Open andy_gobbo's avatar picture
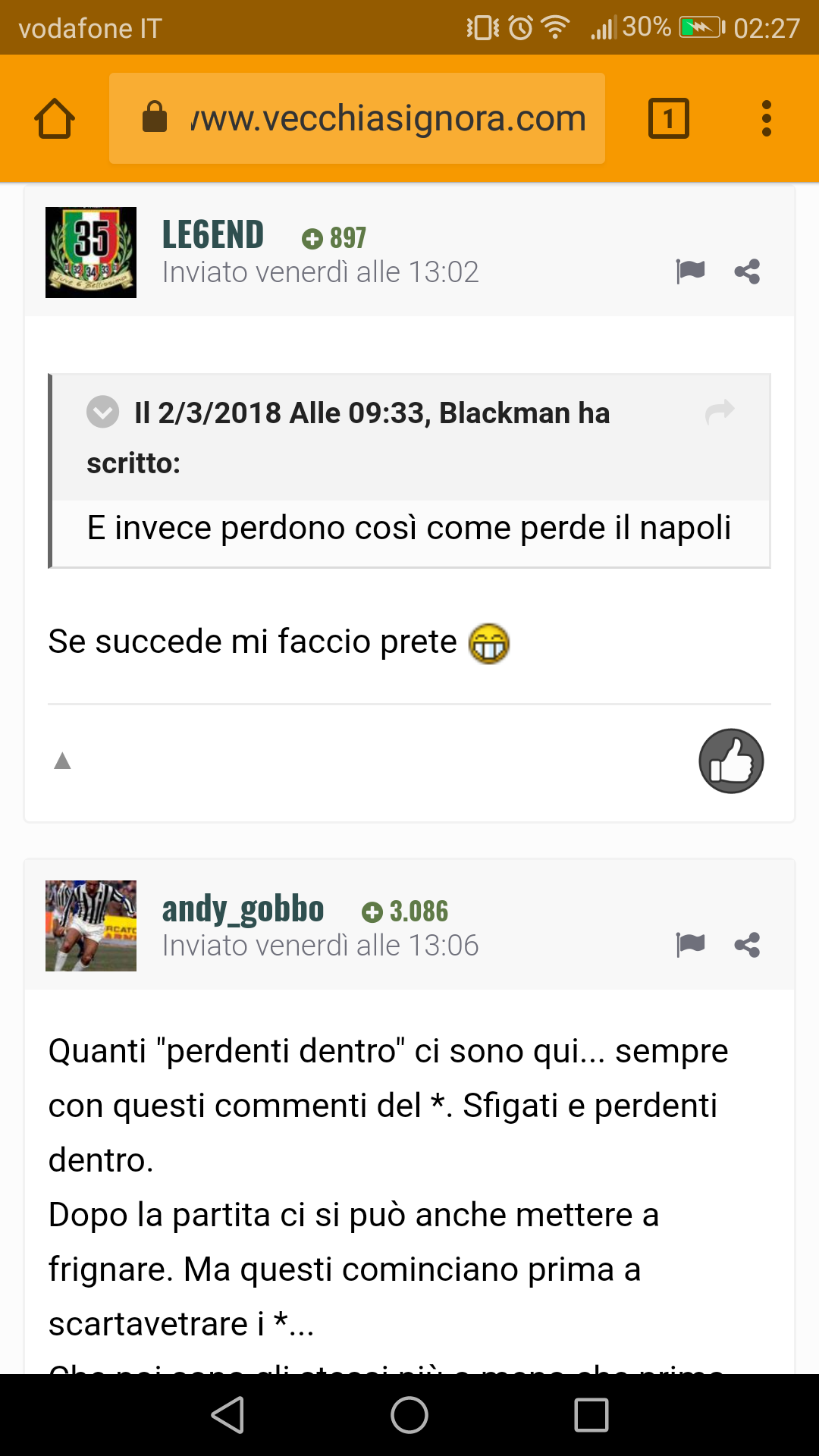Image resolution: width=819 pixels, height=1456 pixels. coord(91,926)
